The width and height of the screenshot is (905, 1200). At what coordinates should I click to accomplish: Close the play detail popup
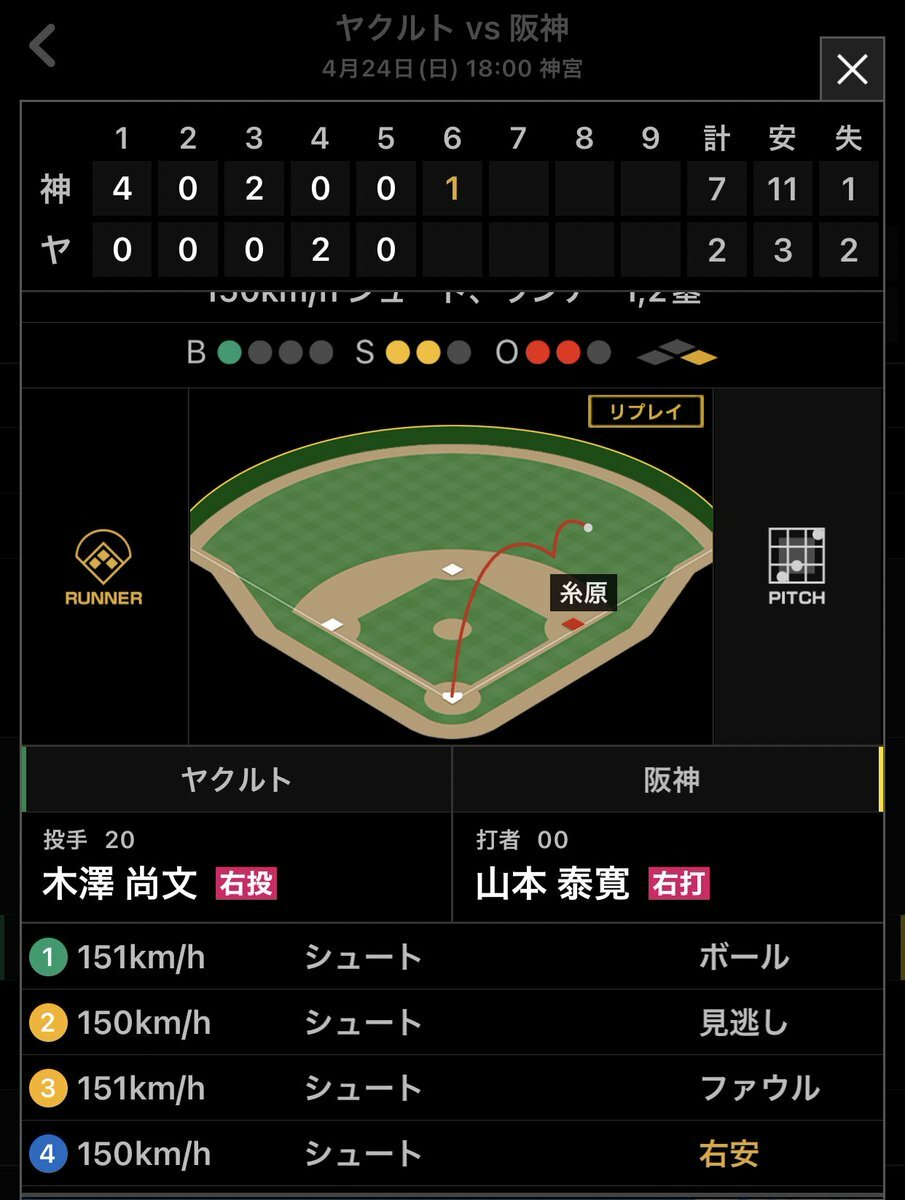click(x=851, y=69)
